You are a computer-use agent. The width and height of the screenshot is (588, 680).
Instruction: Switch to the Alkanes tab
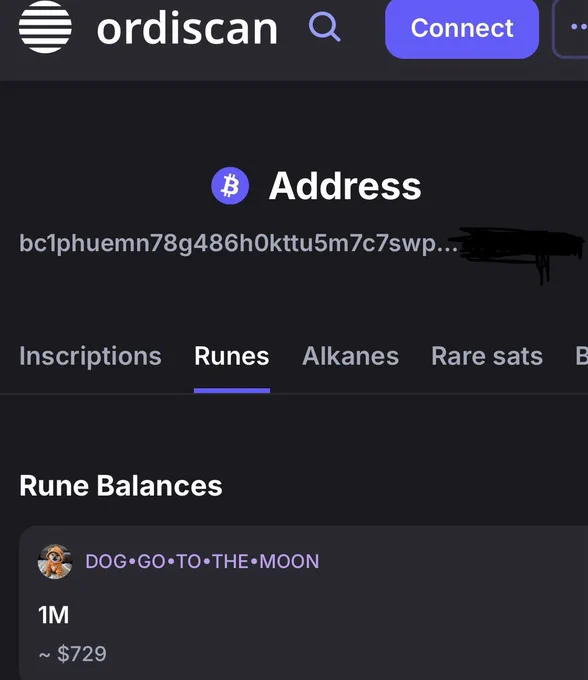(350, 356)
